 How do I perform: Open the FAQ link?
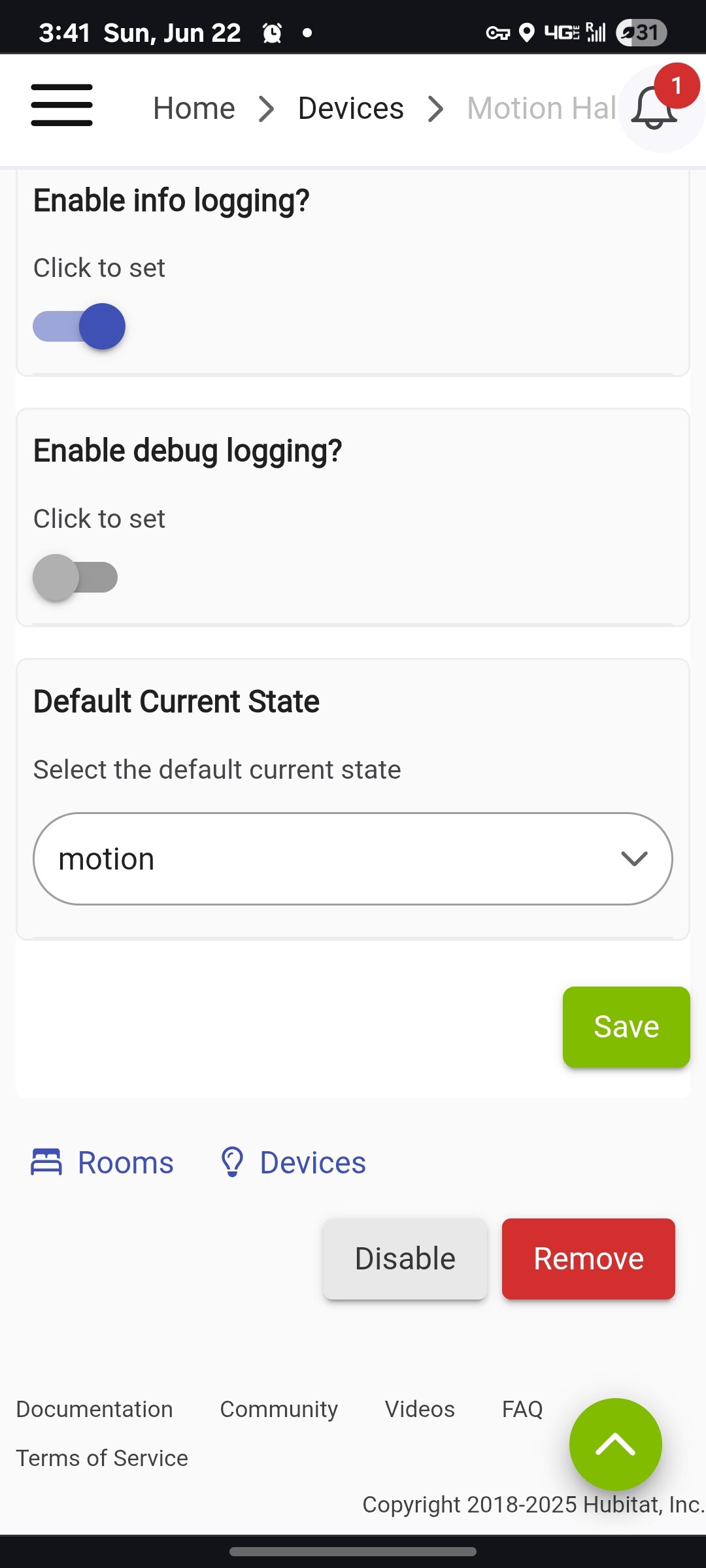[x=522, y=1409]
